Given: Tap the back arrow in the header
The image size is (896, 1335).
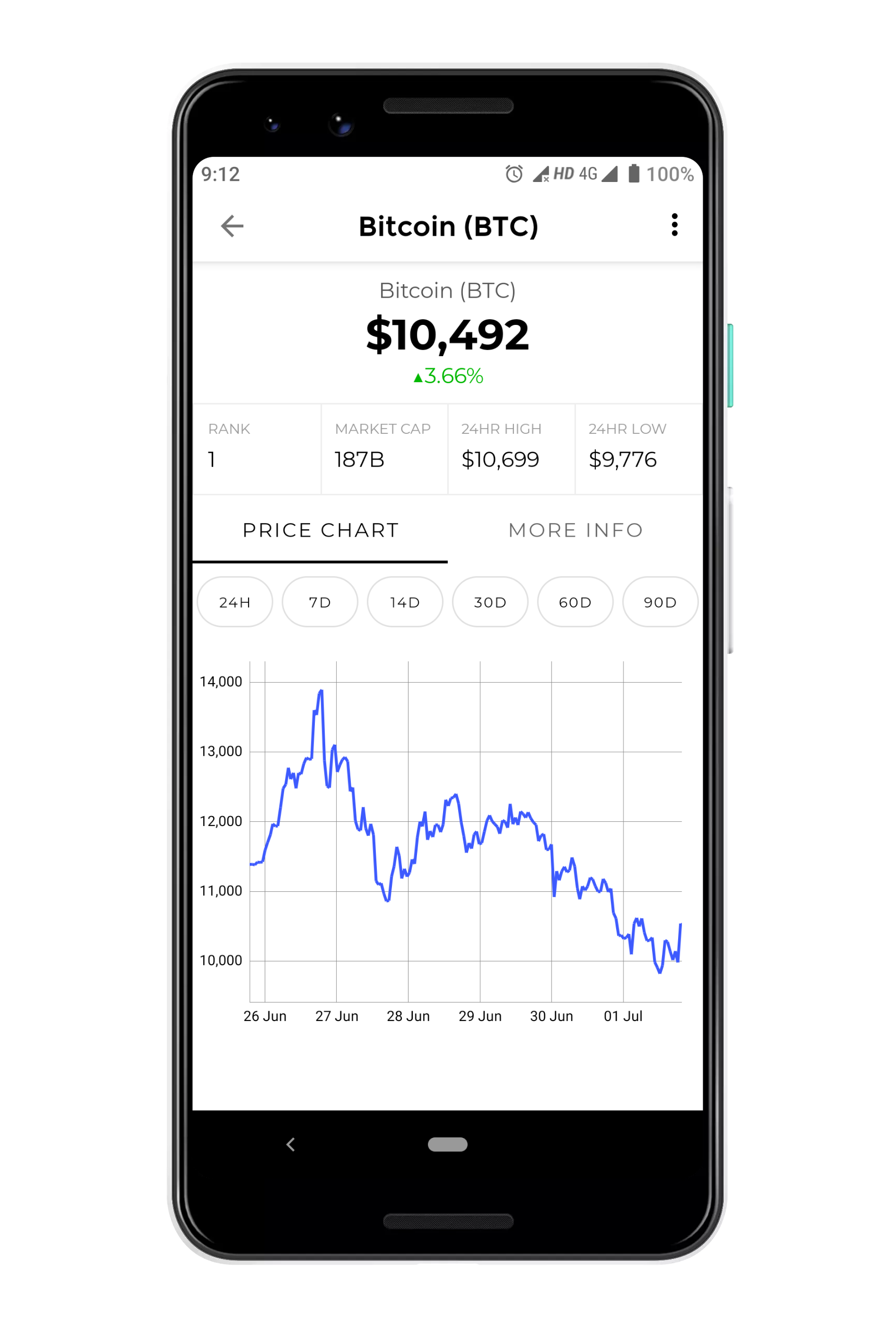Looking at the screenshot, I should pyautogui.click(x=232, y=226).
